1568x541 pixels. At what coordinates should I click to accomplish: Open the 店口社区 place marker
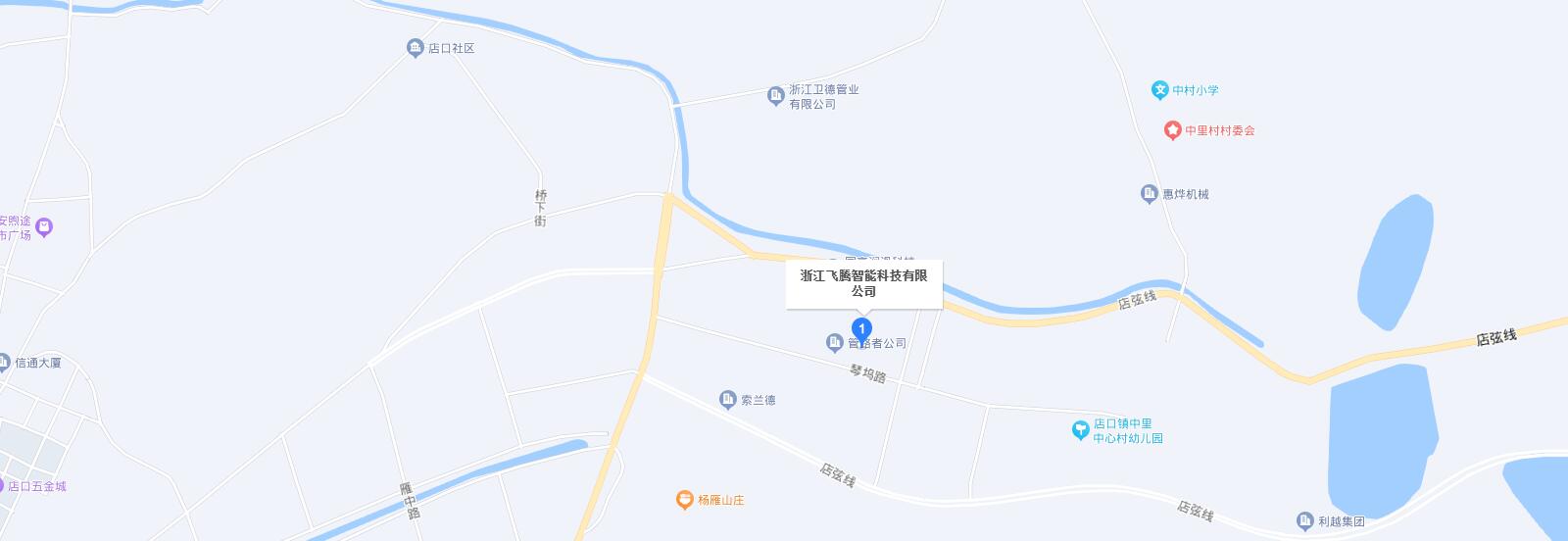pos(416,48)
